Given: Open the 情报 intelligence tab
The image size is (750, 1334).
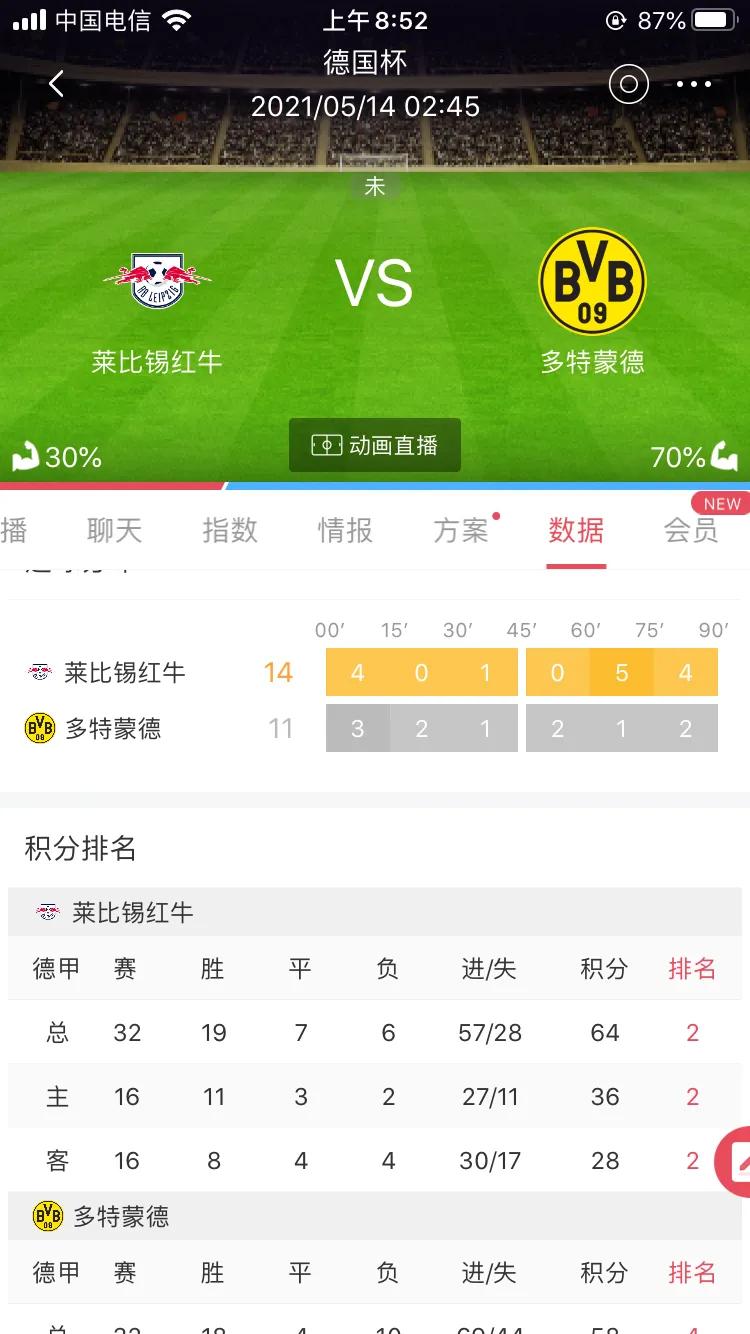Looking at the screenshot, I should pyautogui.click(x=344, y=530).
